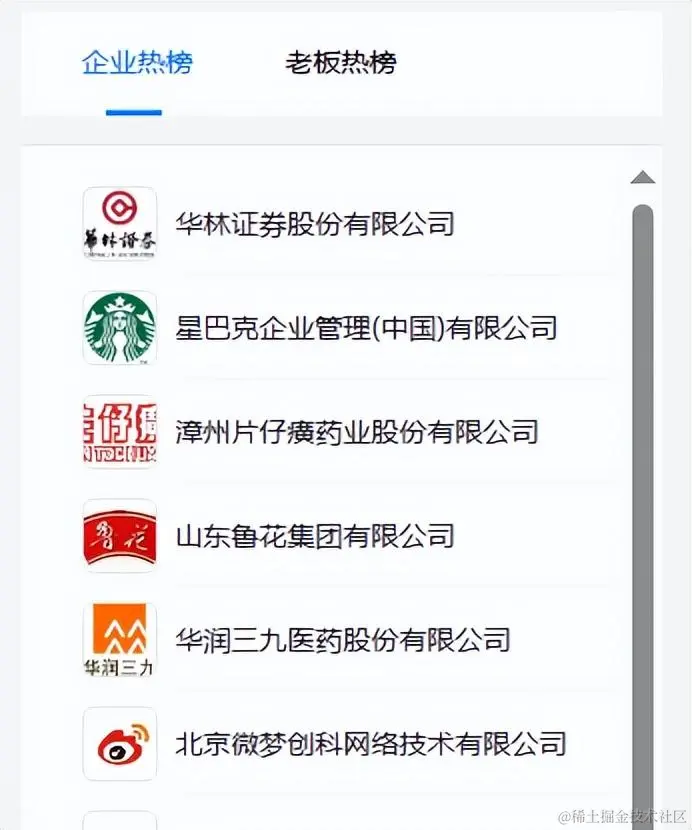Image resolution: width=692 pixels, height=830 pixels.
Task: Switch to the 企业热榜 tab
Action: pos(137,63)
